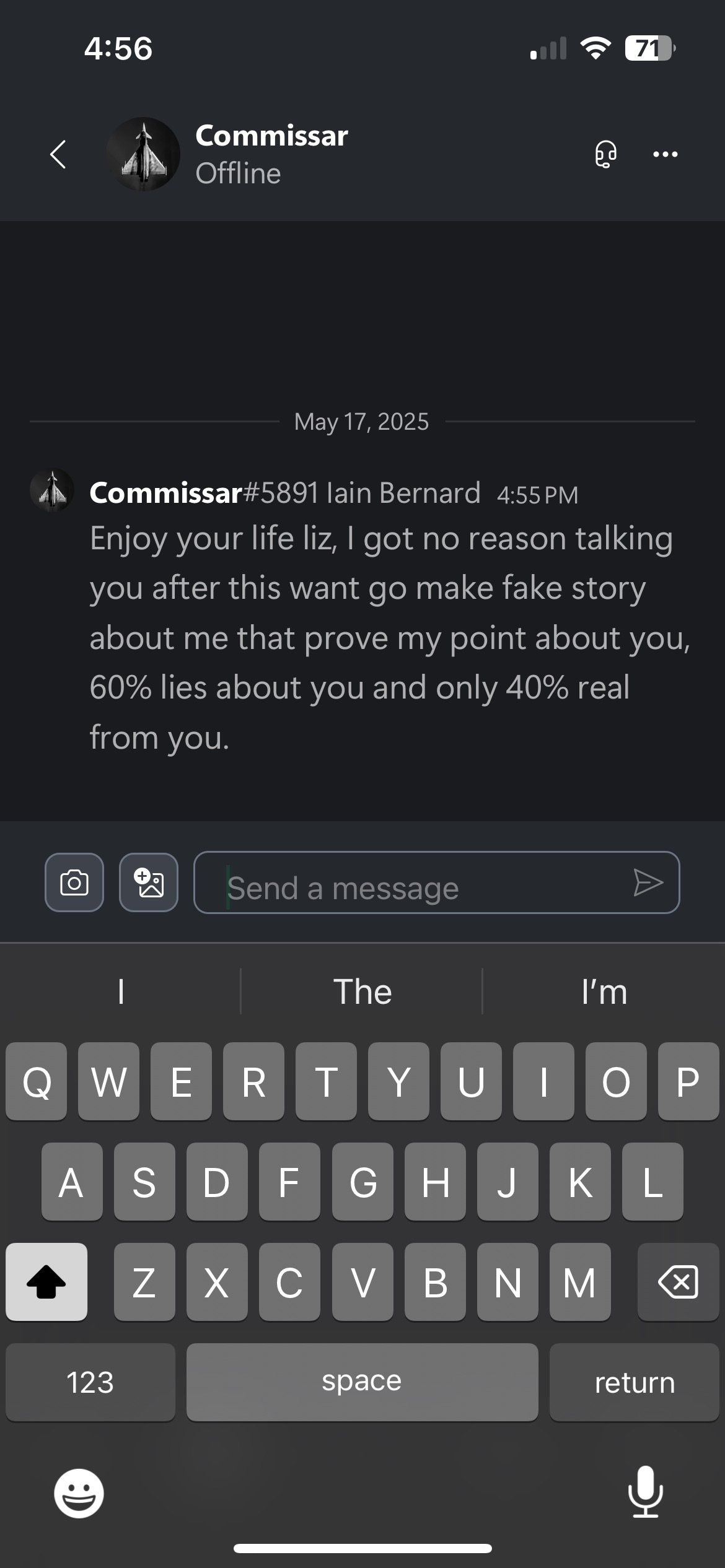Tap Commissar's avatar beside the message
This screenshot has width=725, height=1568.
coord(52,490)
